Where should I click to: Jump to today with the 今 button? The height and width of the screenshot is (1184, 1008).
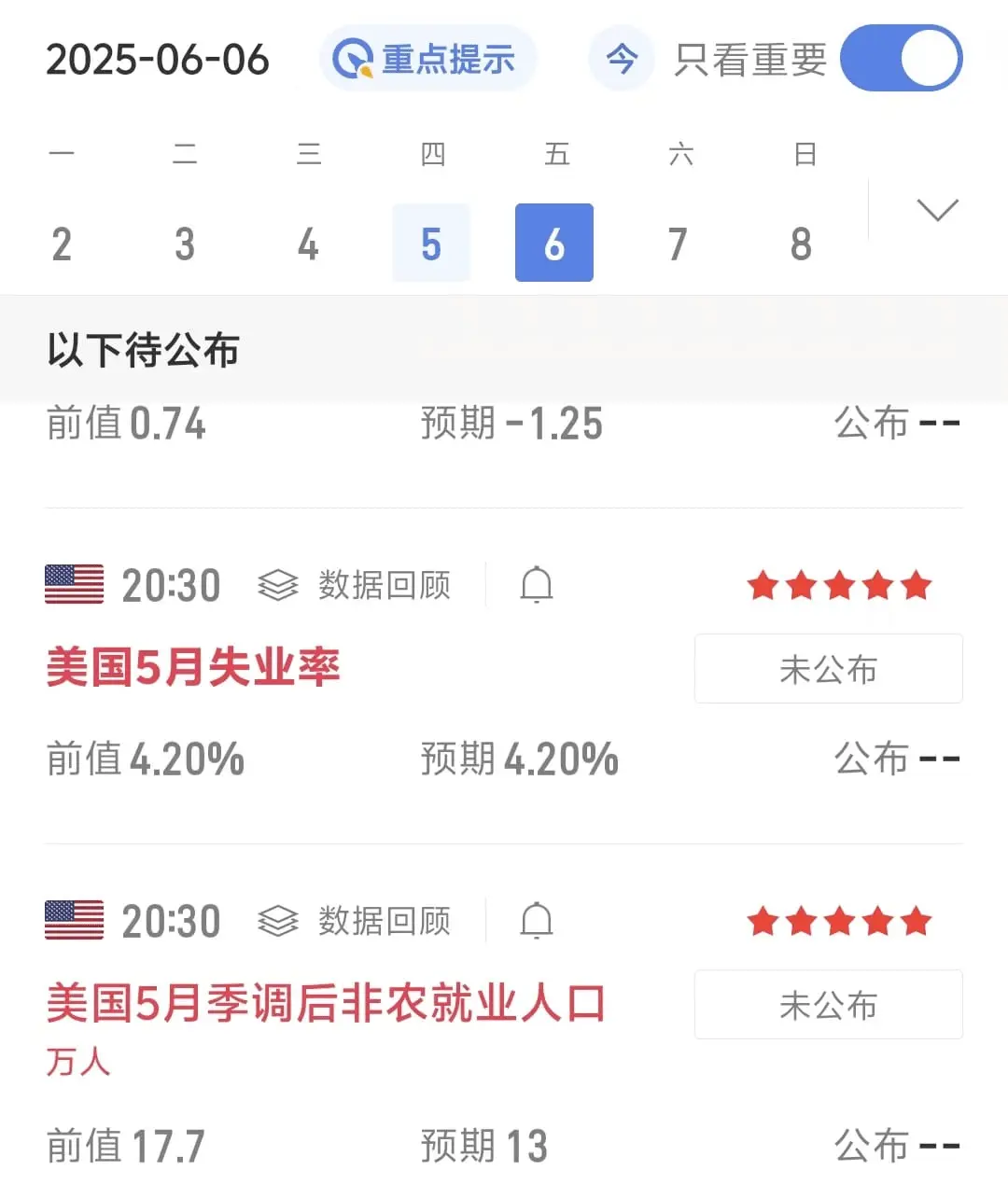coord(622,59)
